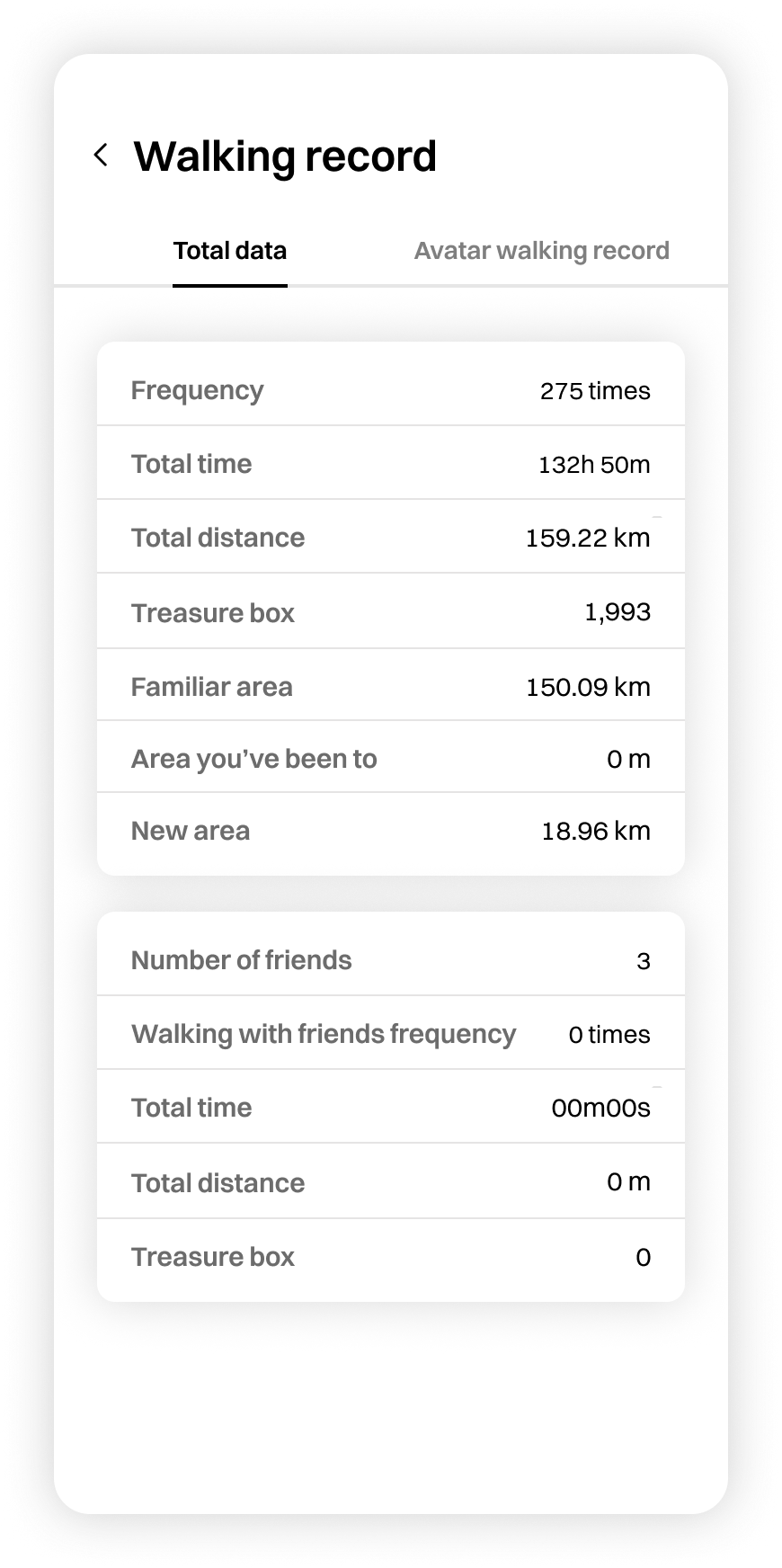Viewport: 782px width, 1568px height.
Task: Tap the 275 times value
Action: click(596, 390)
